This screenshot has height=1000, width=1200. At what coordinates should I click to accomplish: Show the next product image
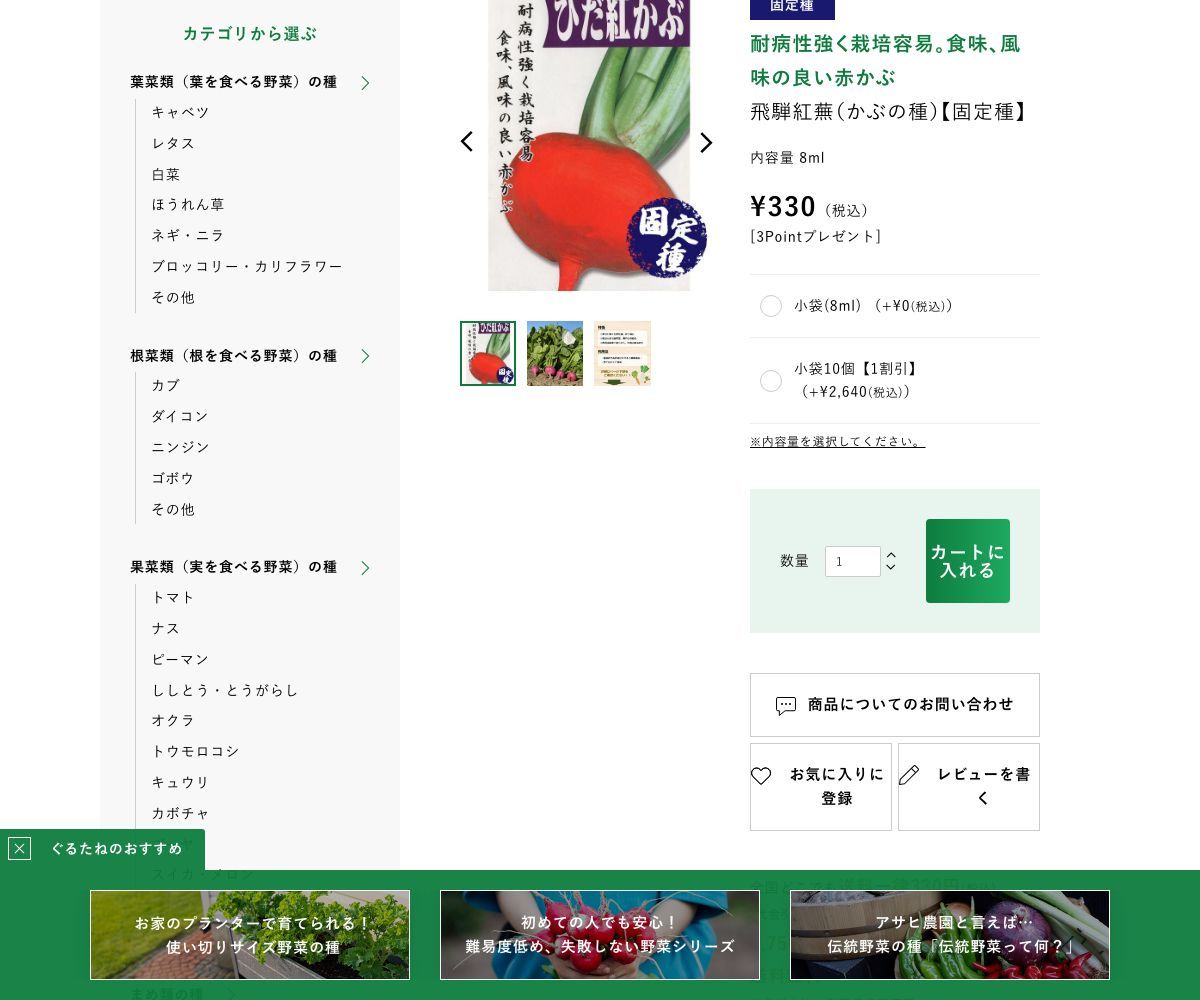[x=706, y=143]
